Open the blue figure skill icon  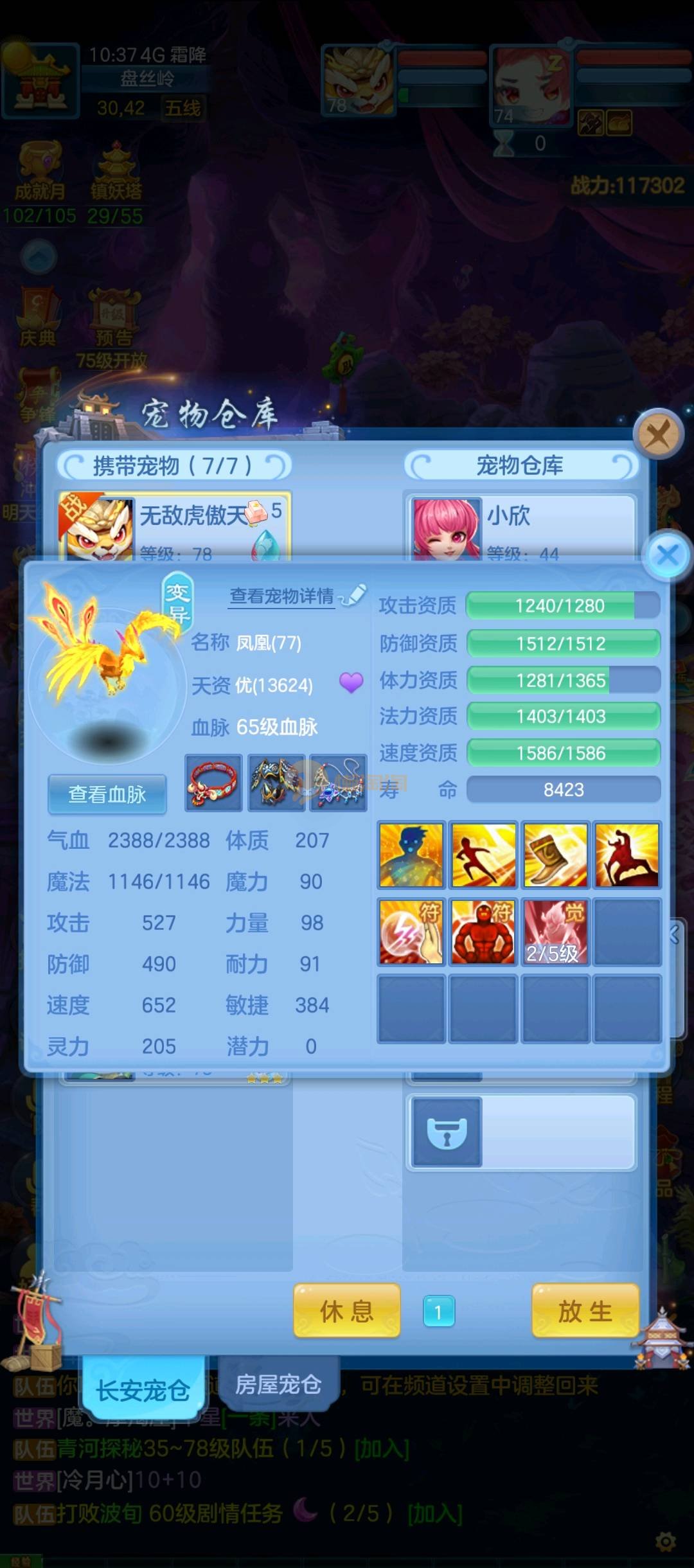[x=411, y=855]
